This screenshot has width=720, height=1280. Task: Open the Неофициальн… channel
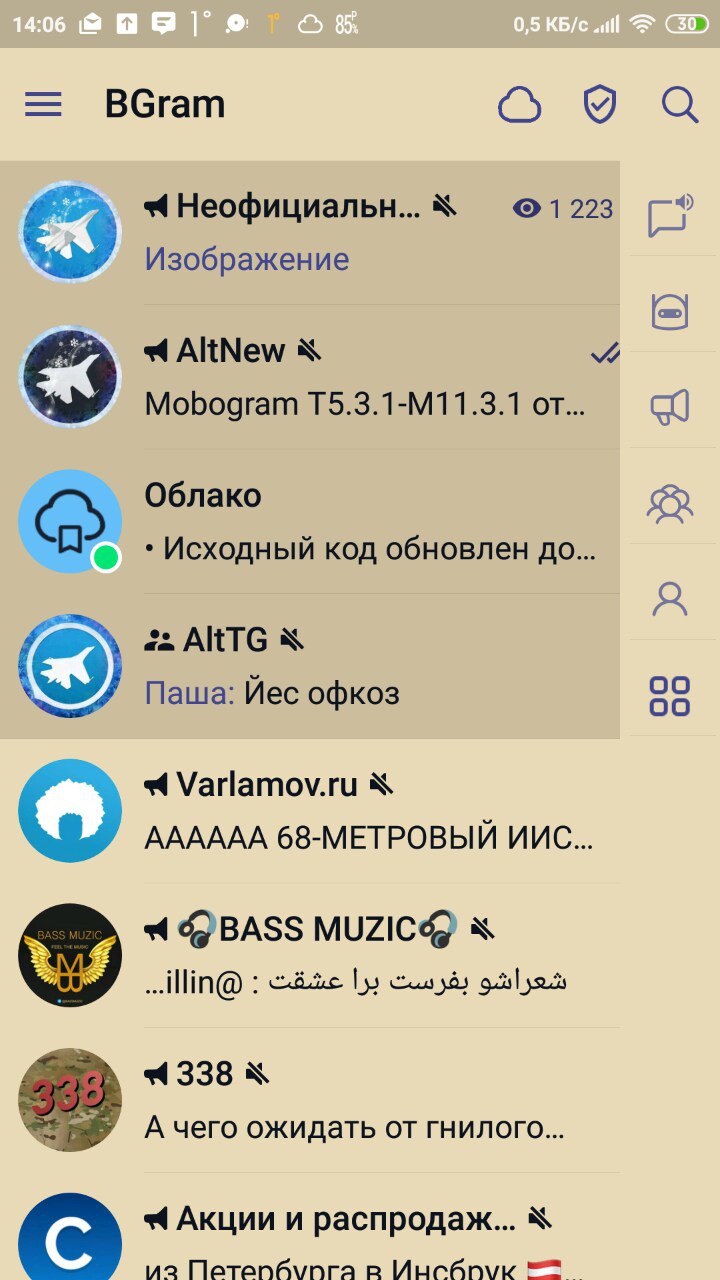click(x=310, y=233)
